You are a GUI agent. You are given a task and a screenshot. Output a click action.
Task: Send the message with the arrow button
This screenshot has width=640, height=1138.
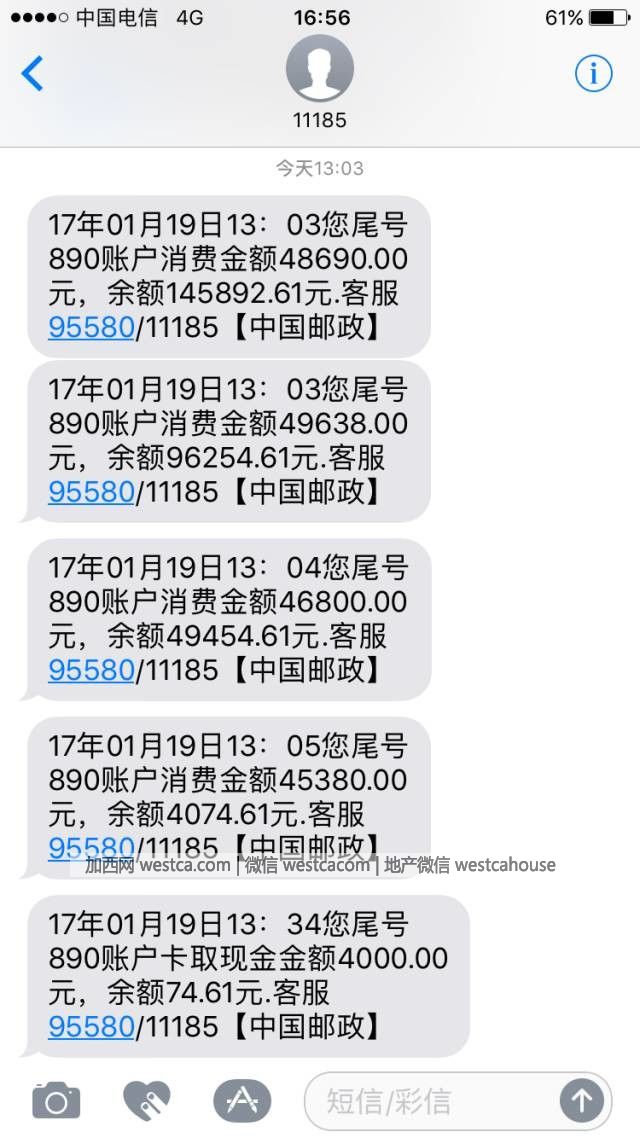[x=581, y=1102]
